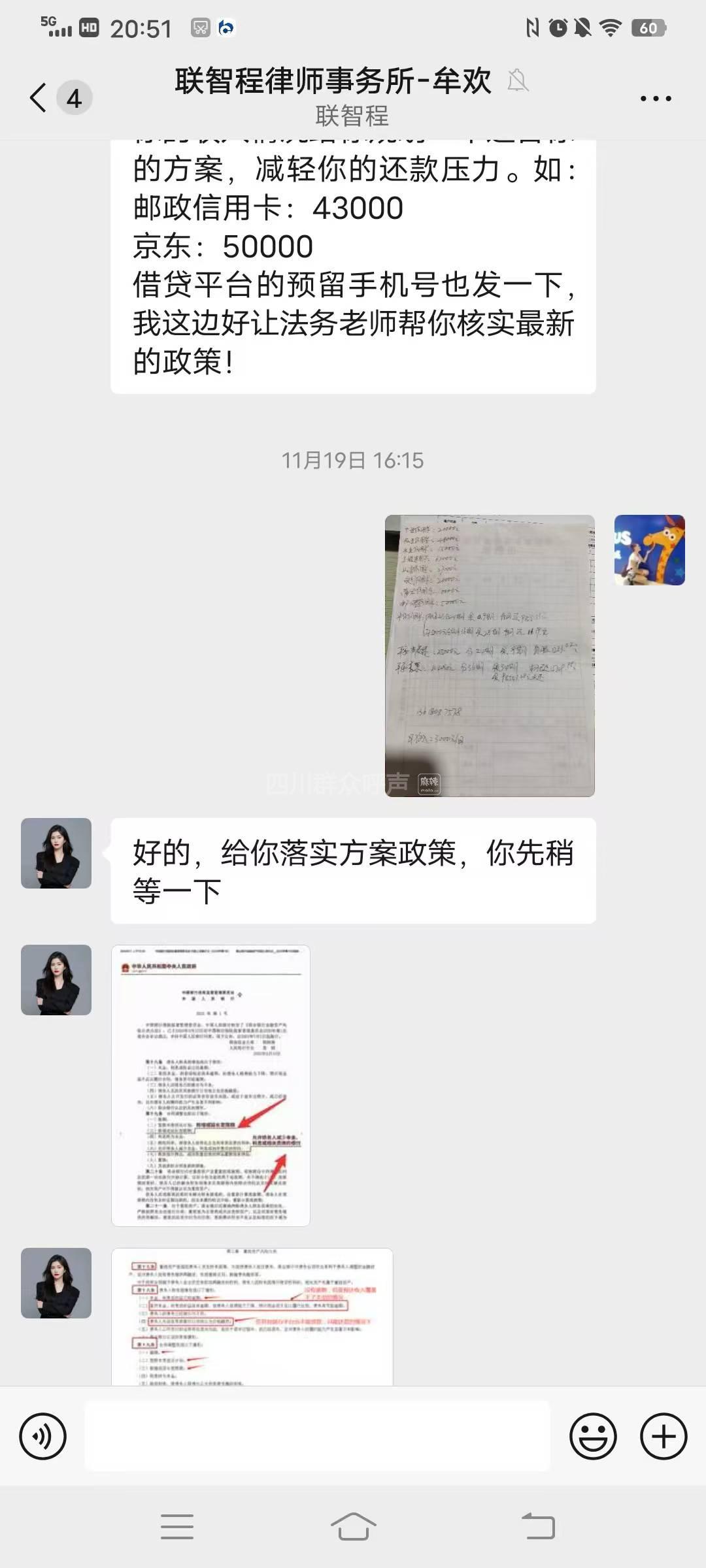Screen dimensions: 706x1568
Task: Tap system home button
Action: 353,1527
